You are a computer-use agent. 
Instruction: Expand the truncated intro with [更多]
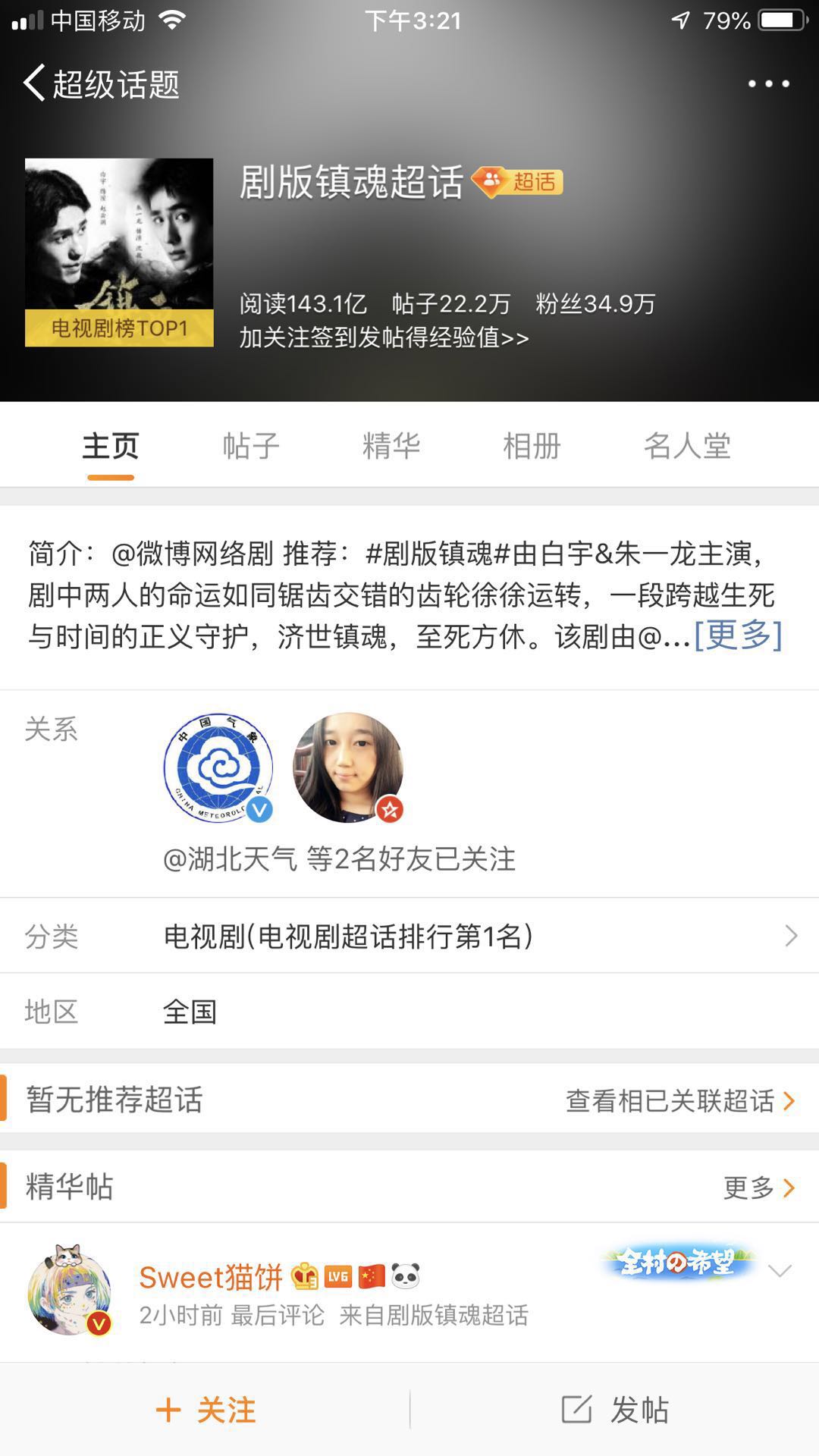[x=736, y=638]
